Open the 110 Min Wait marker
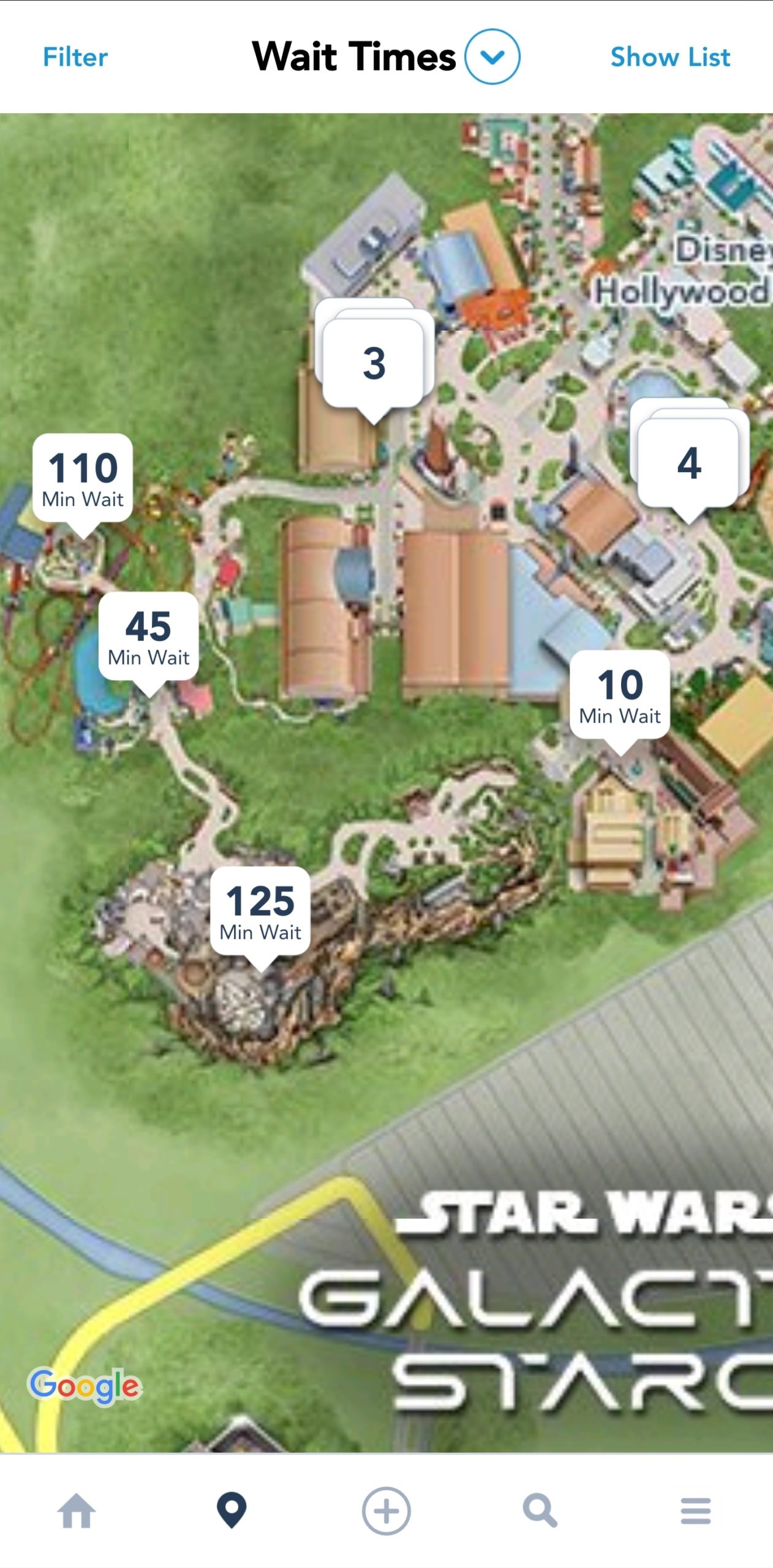Screen dimensions: 773x1568 point(83,479)
